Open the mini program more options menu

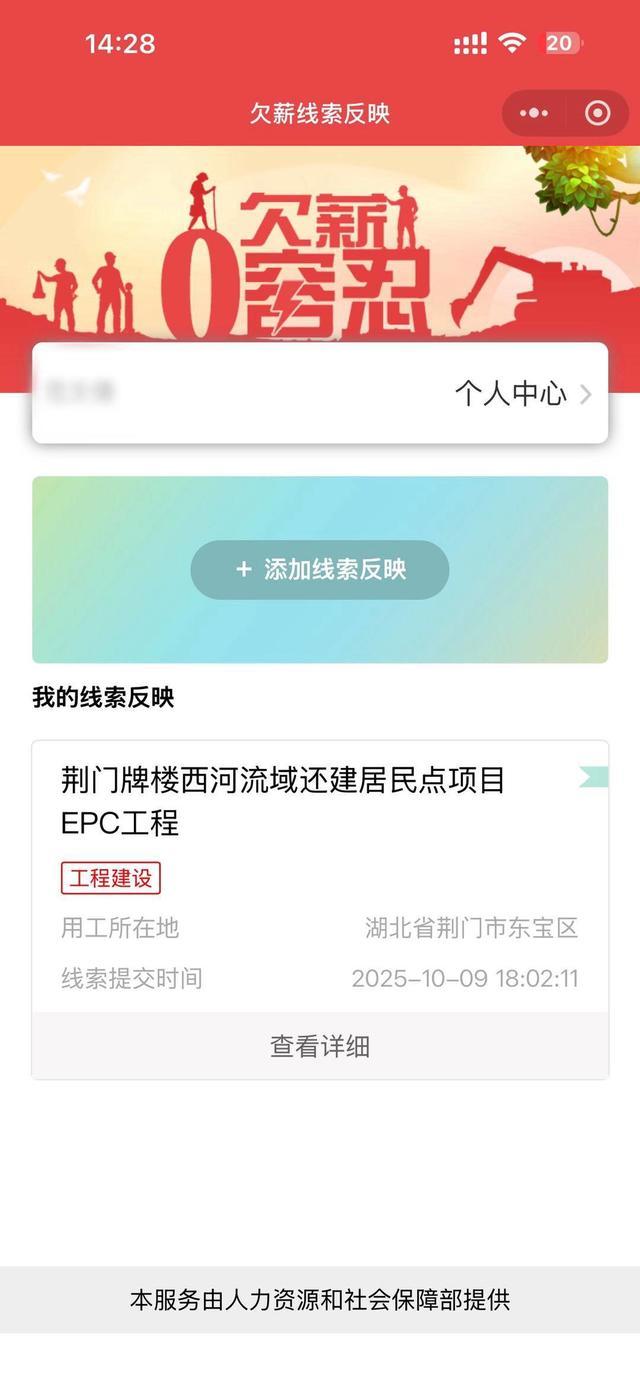[x=533, y=113]
